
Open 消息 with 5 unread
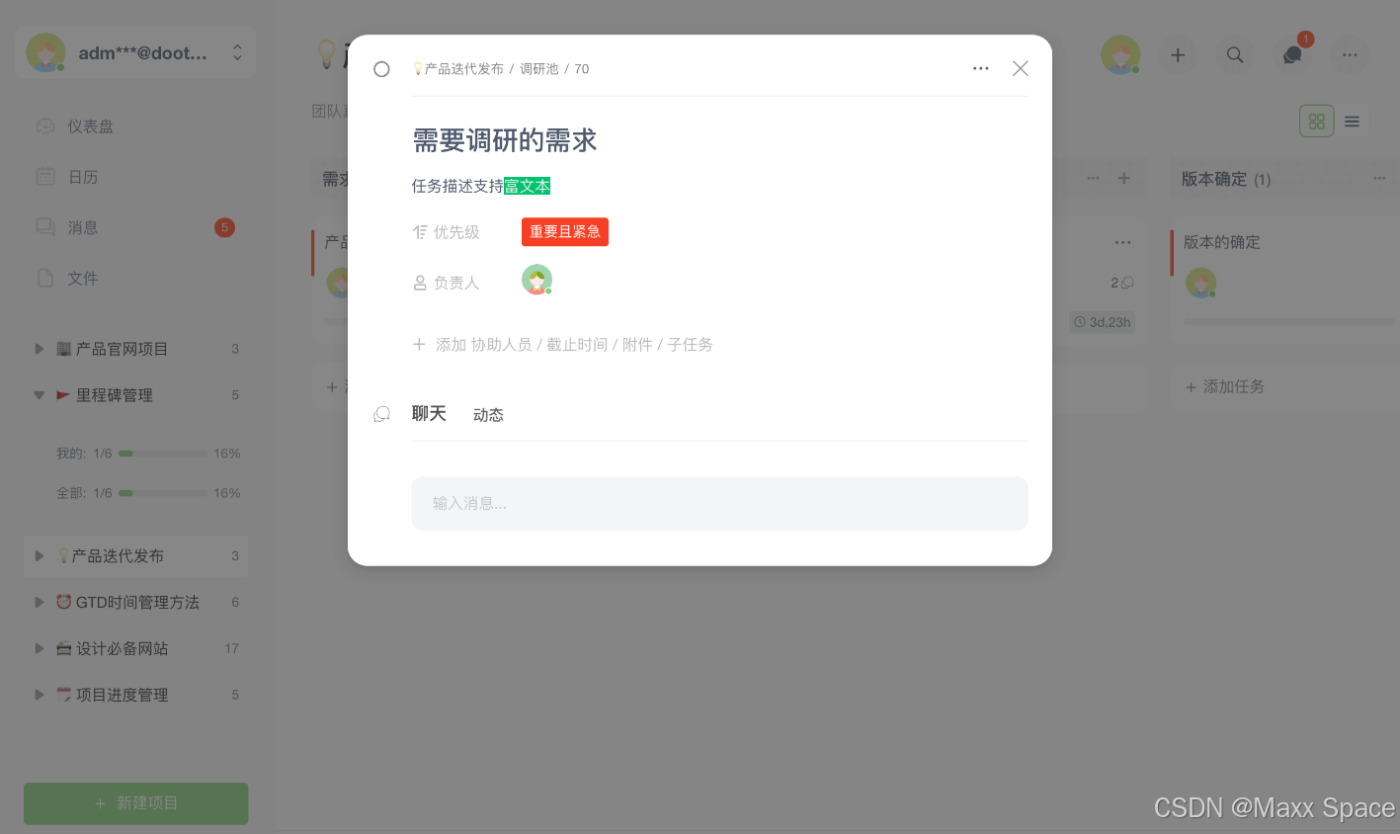point(83,228)
